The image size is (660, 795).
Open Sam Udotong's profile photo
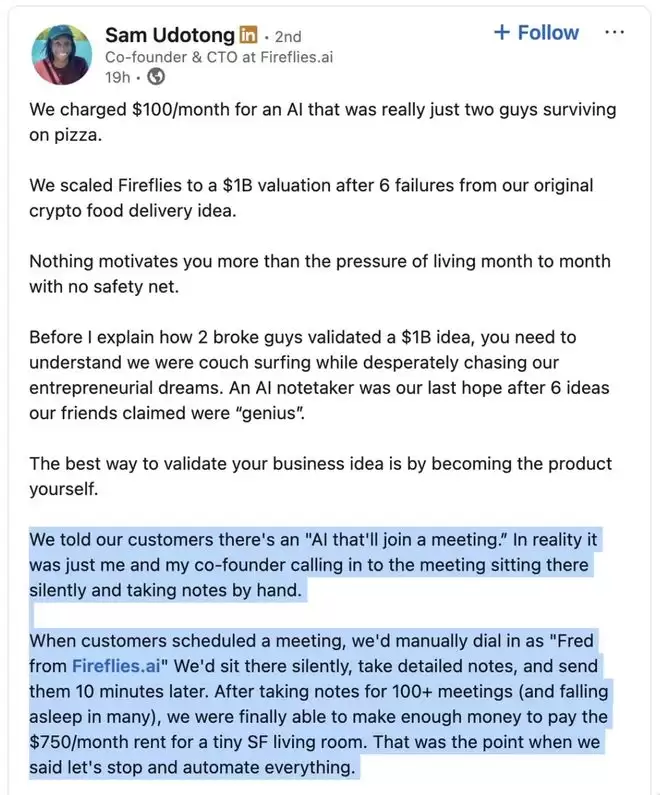(63, 54)
